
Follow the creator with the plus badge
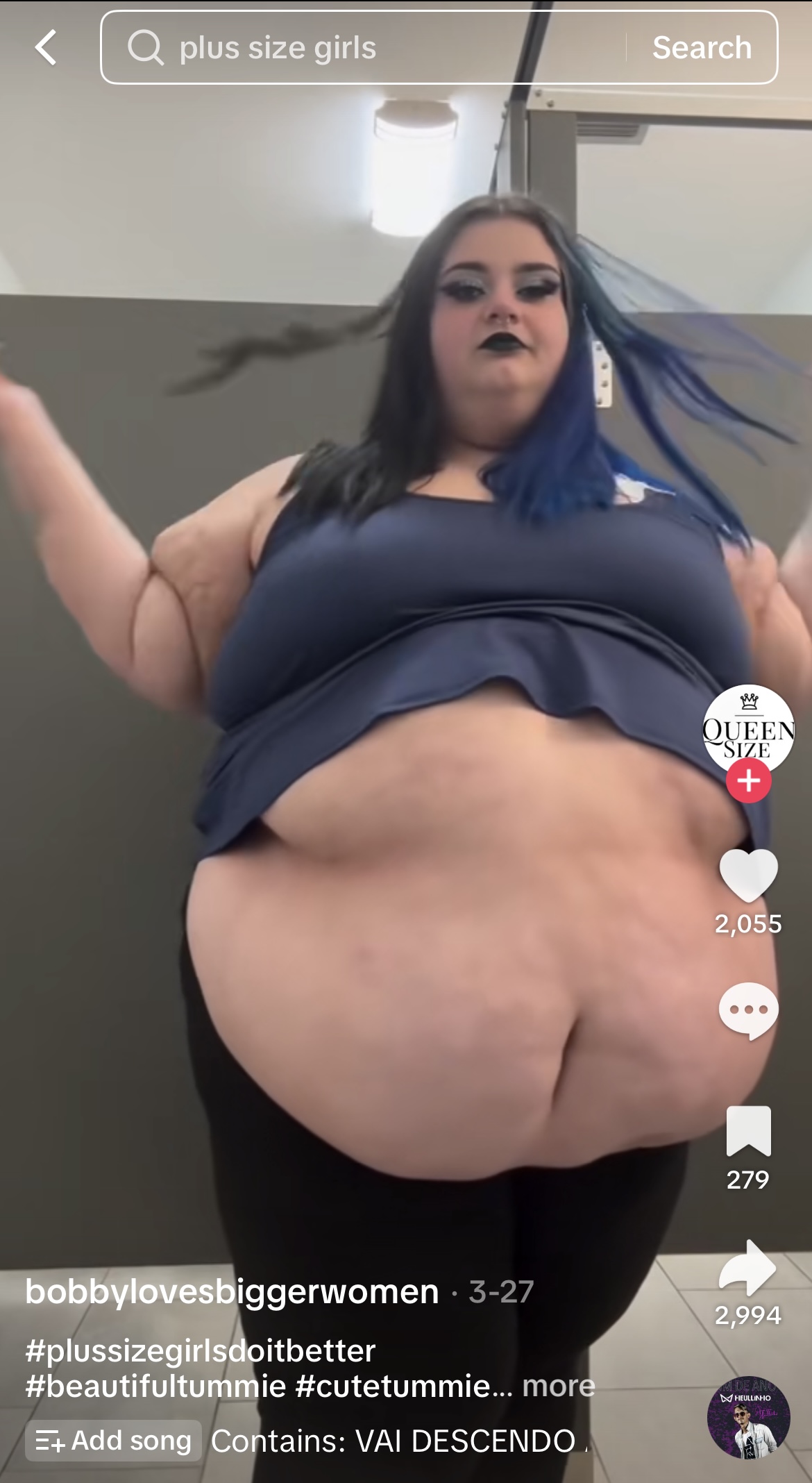tap(748, 781)
